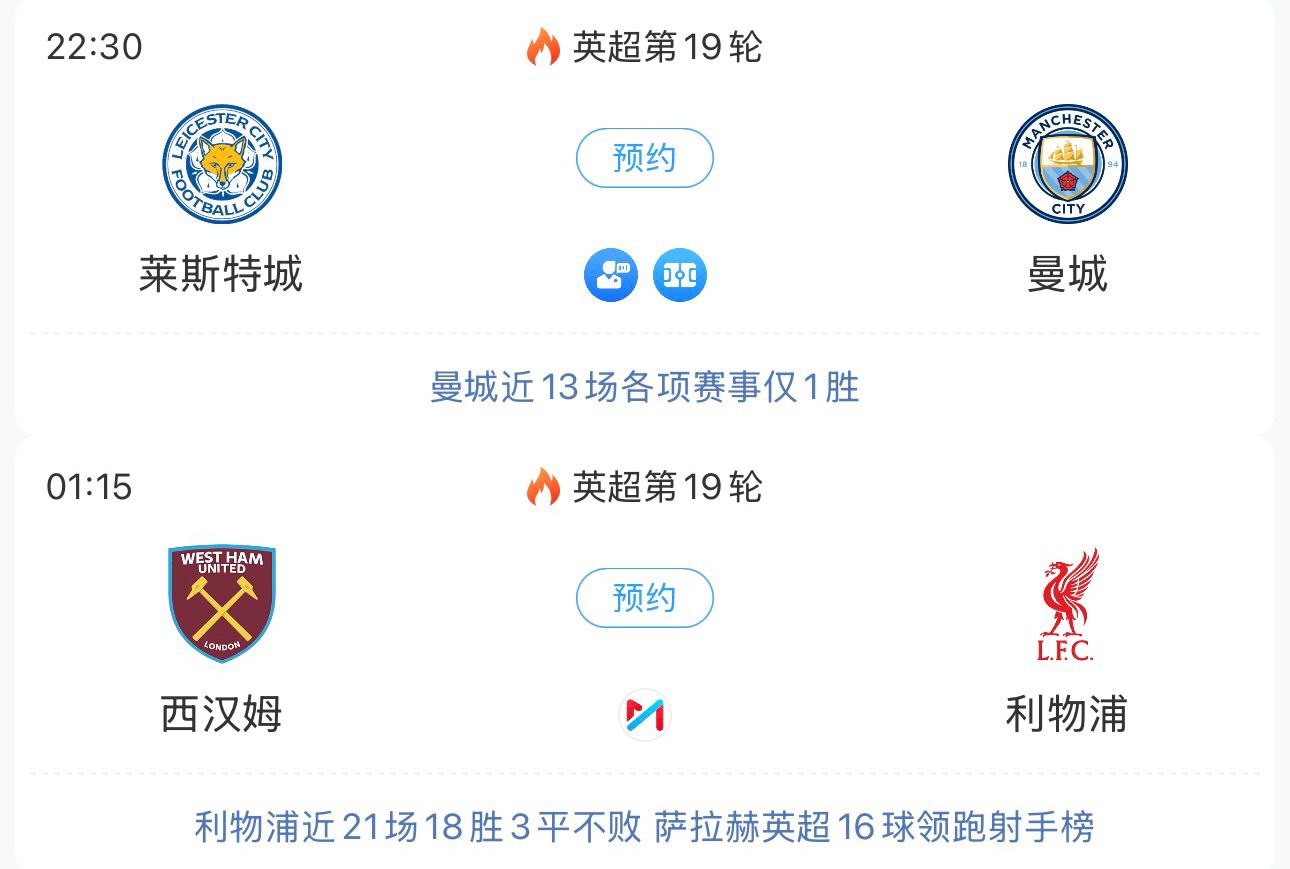Screen dimensions: 1290x869
Task: Tap the 咪咕 stream icon for the 西汉姆 match
Action: (x=644, y=714)
